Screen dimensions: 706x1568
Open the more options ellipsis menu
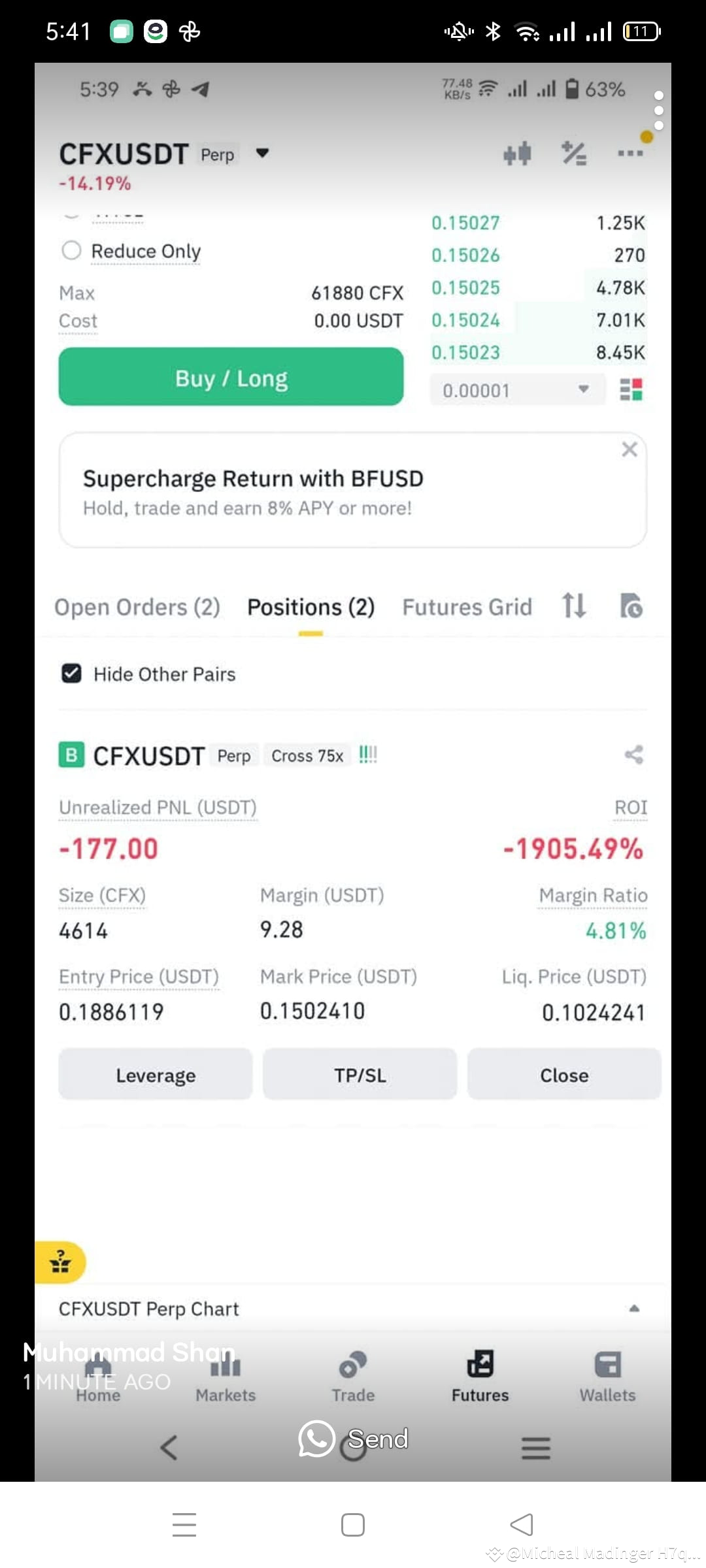(x=630, y=154)
